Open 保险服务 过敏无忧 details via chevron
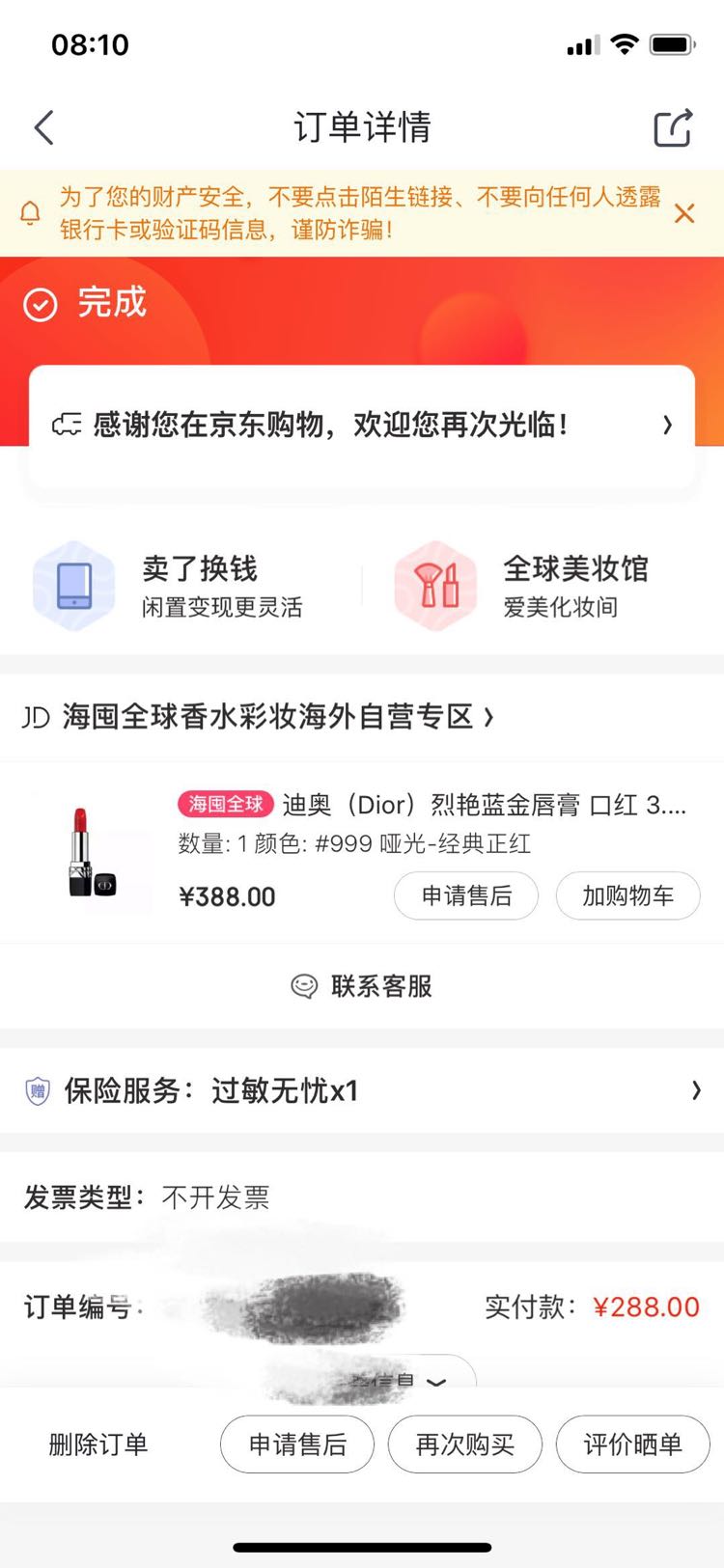Screen dimensions: 724x1568 coord(697,1089)
